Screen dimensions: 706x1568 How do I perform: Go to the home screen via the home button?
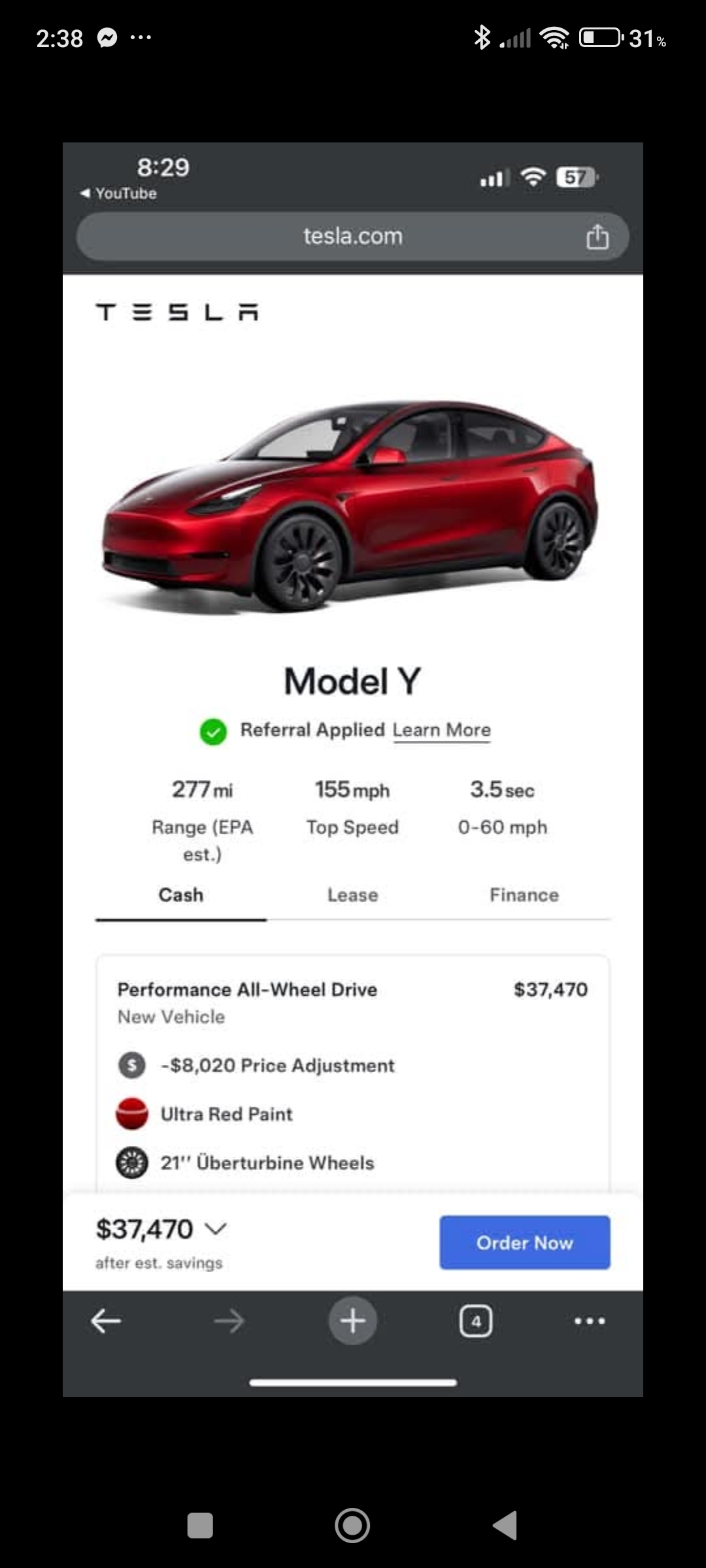tap(352, 1526)
